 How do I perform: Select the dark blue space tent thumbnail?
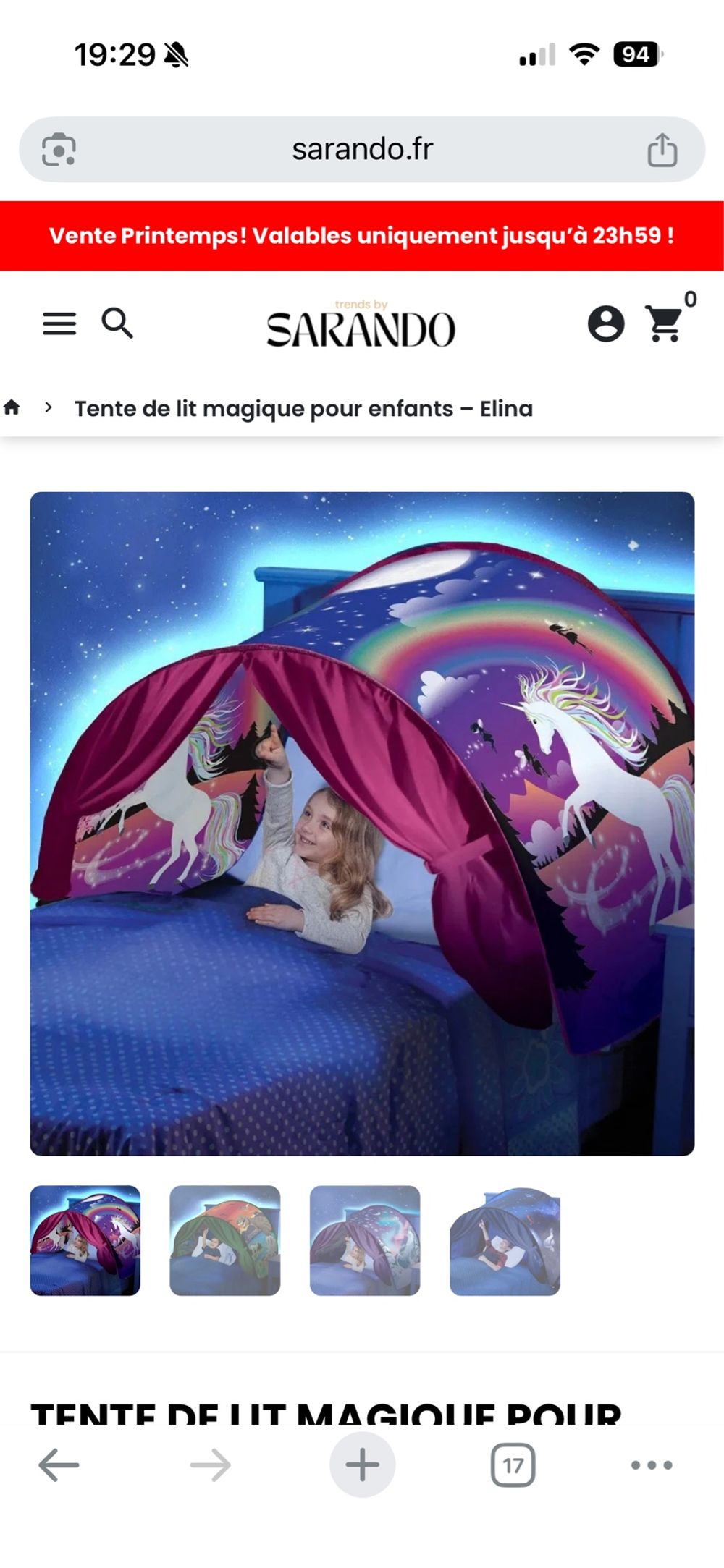pyautogui.click(x=505, y=1240)
